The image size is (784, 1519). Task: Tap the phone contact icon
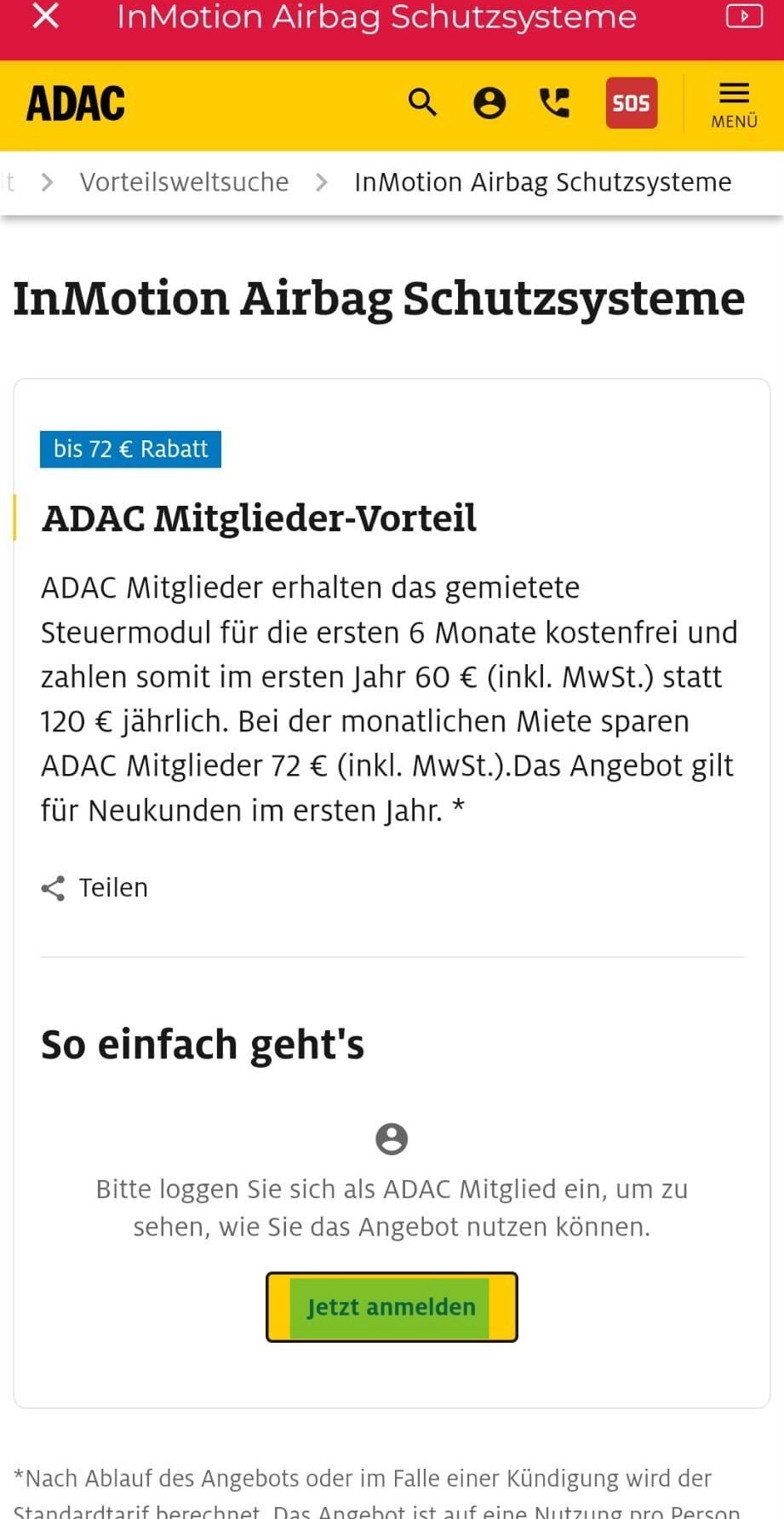(555, 103)
